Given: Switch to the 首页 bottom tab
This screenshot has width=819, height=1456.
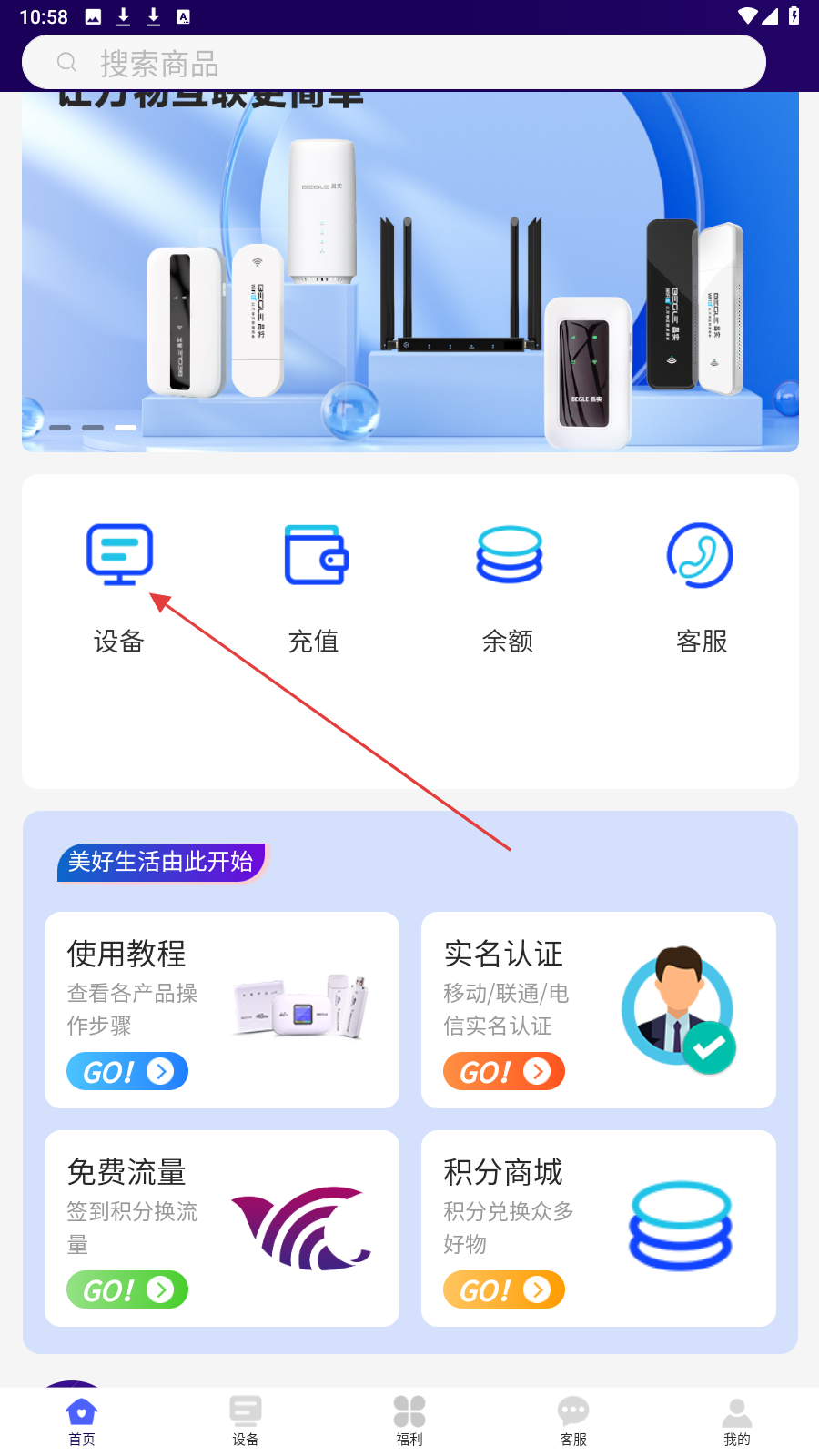Looking at the screenshot, I should click(x=82, y=1421).
